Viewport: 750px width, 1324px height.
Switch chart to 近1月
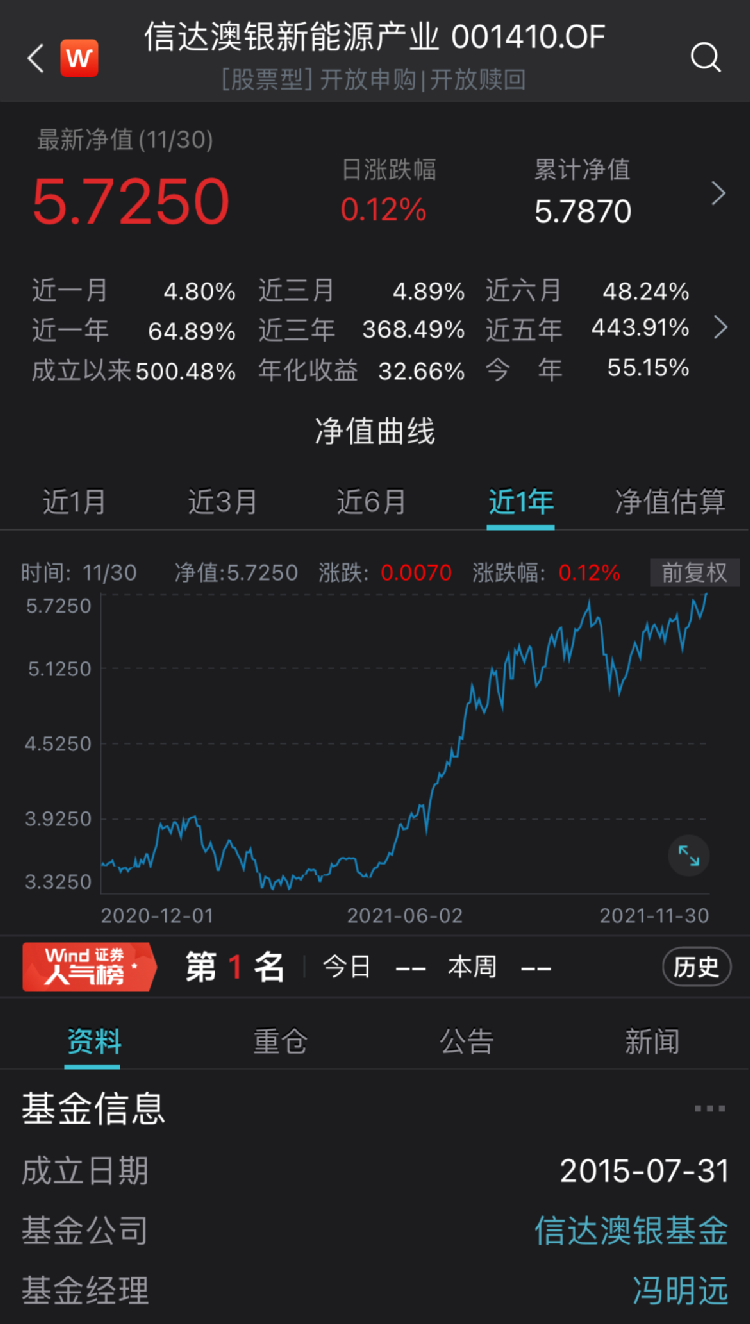(74, 501)
